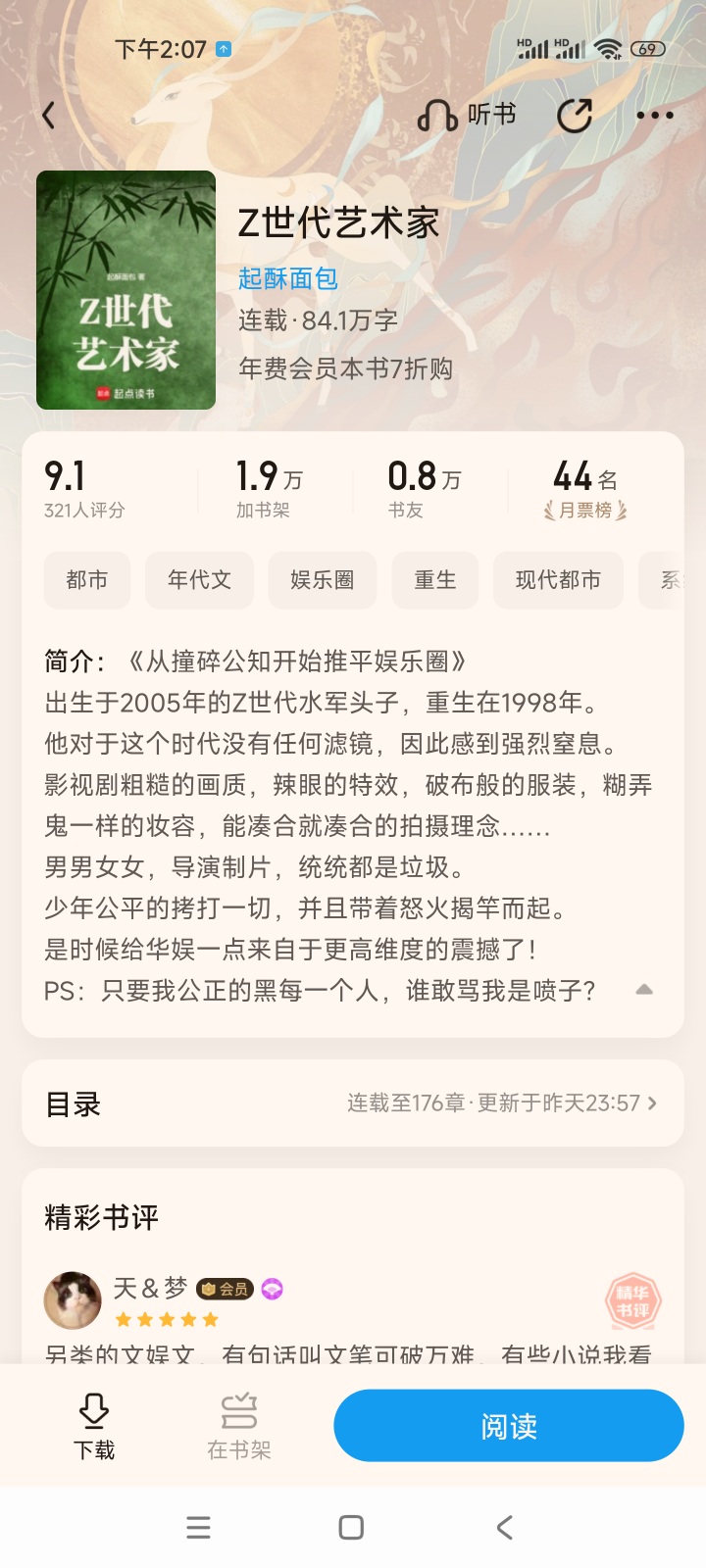706x1568 pixels.
Task: Collapse the 简介 synopsis text
Action: coord(644,990)
